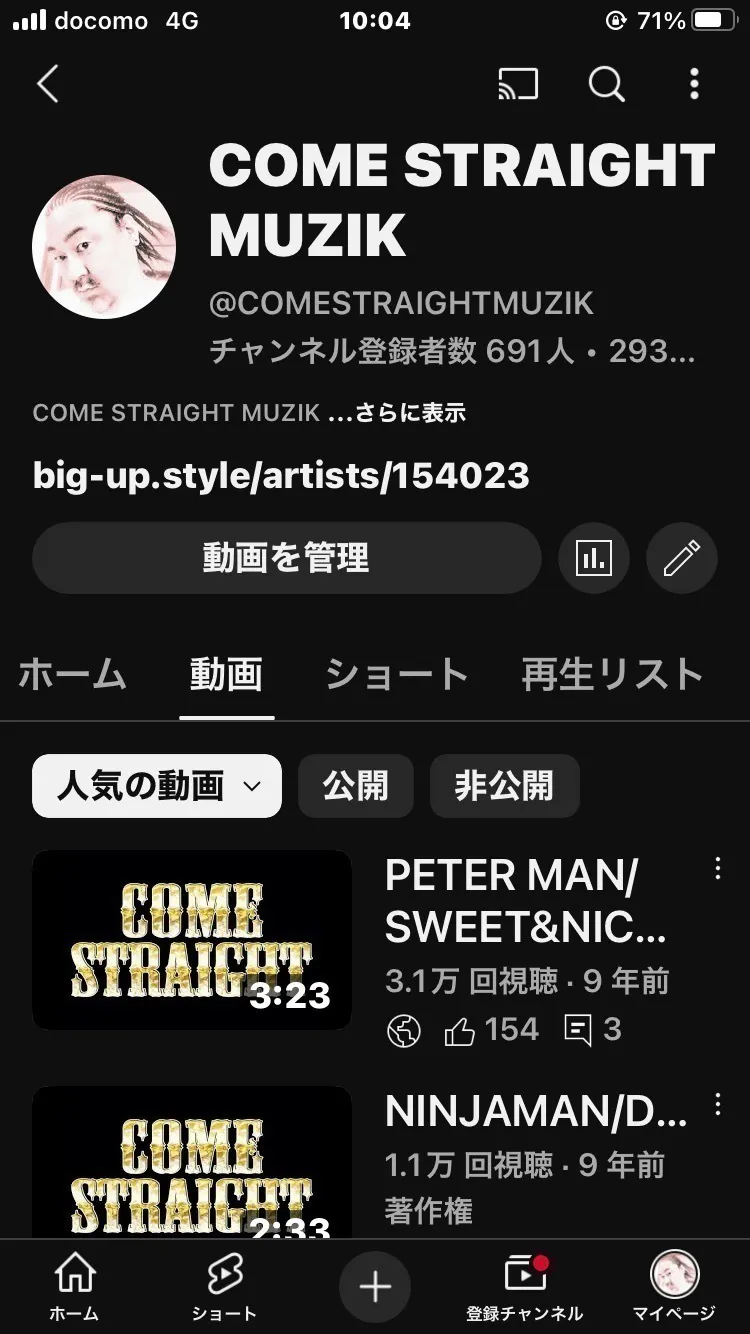Open channel analytics via chart icon
The image size is (750, 1334).
coord(593,558)
